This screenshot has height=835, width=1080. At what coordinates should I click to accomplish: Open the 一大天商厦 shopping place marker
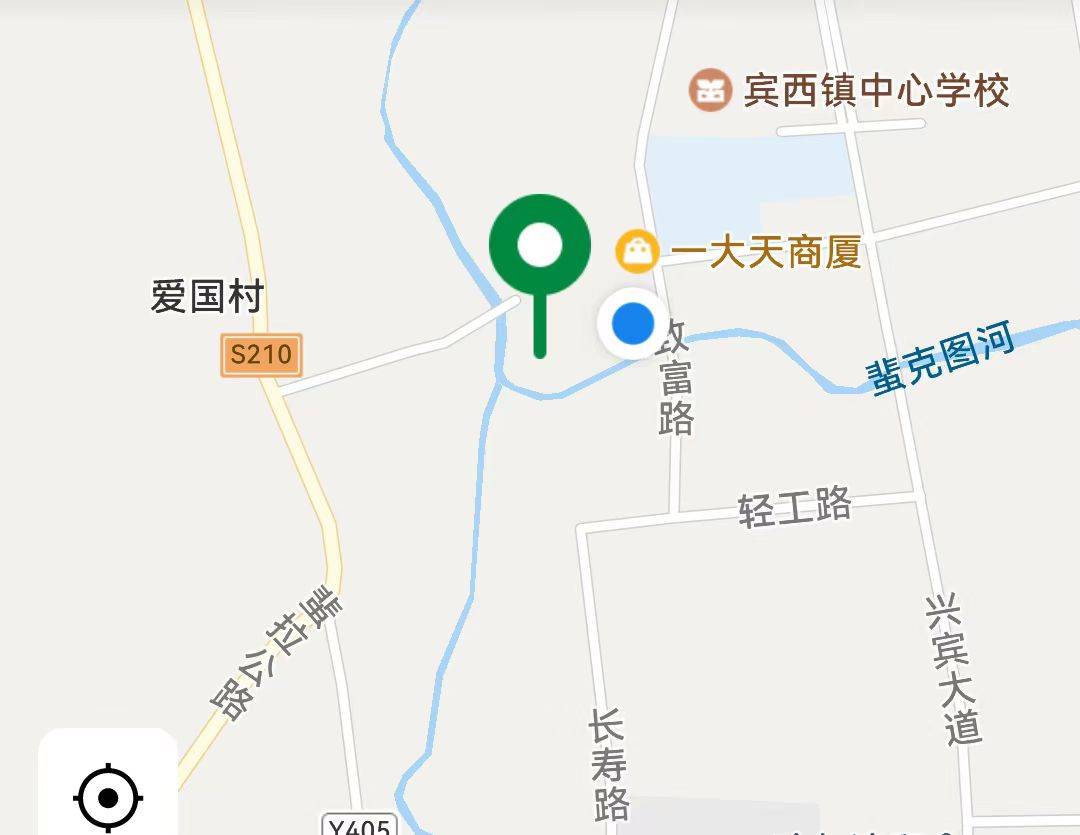click(x=637, y=251)
